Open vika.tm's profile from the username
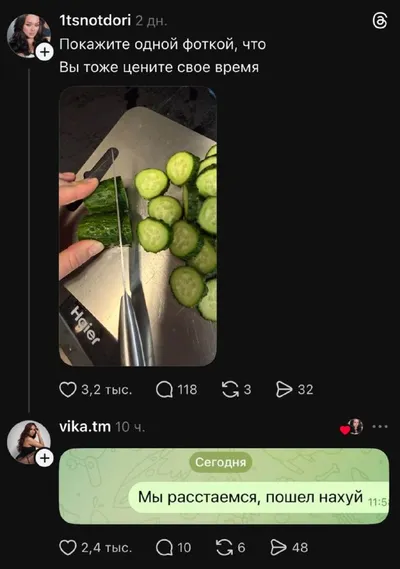This screenshot has width=400, height=569. tap(85, 427)
